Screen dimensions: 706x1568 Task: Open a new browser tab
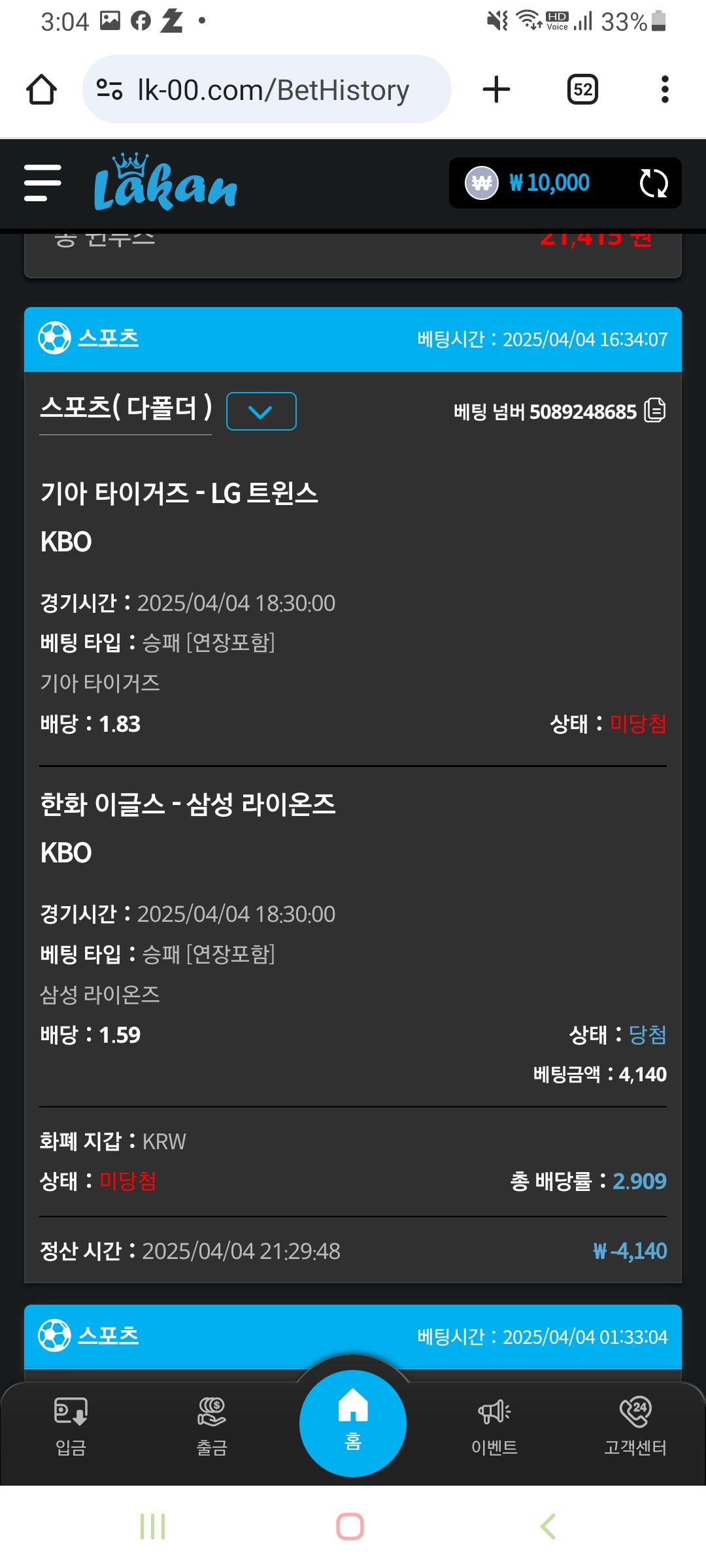(496, 90)
